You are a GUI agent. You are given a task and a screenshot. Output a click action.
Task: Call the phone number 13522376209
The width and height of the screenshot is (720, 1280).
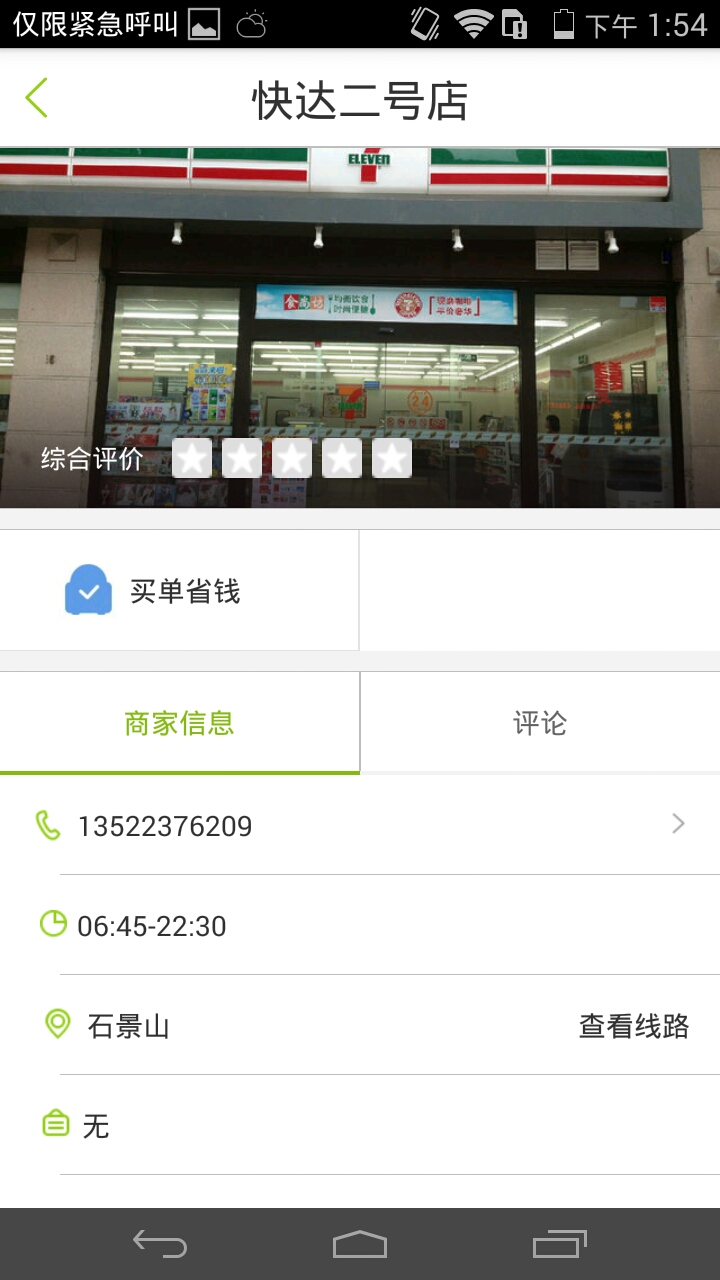[x=360, y=826]
